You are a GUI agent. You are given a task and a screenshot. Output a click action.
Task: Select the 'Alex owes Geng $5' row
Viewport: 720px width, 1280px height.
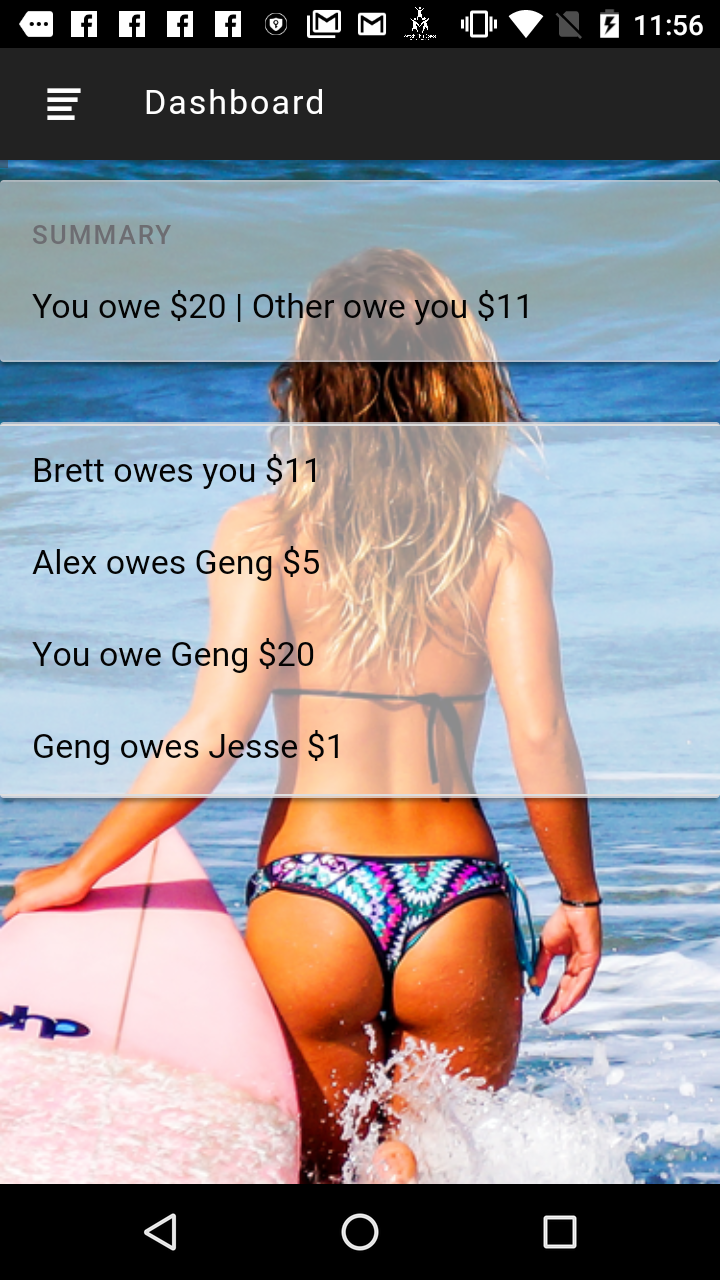[x=360, y=562]
